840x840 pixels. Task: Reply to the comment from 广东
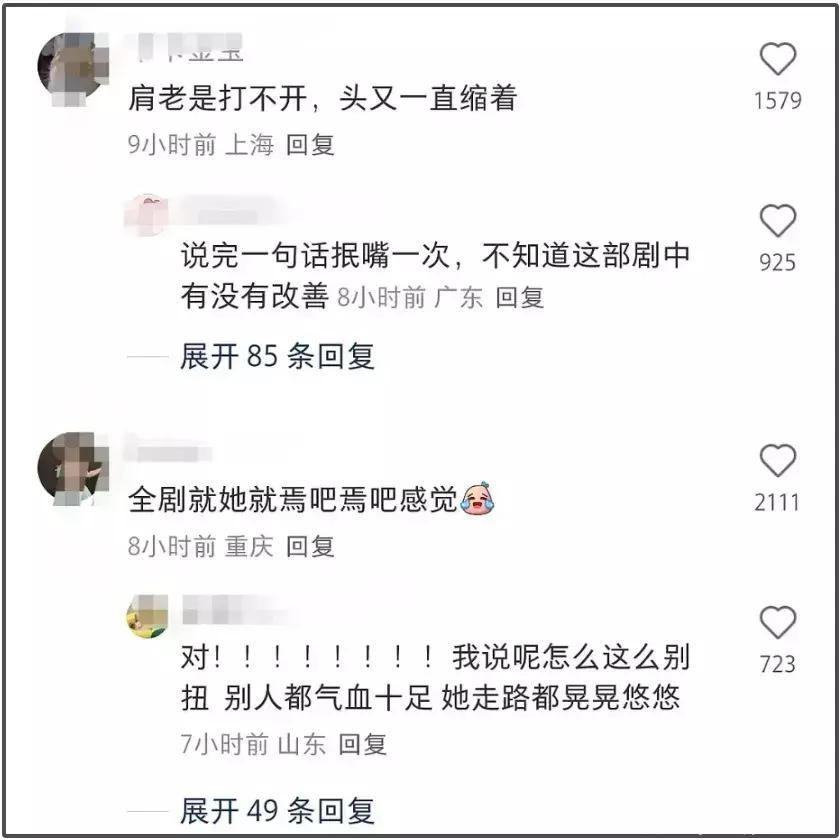[520, 297]
